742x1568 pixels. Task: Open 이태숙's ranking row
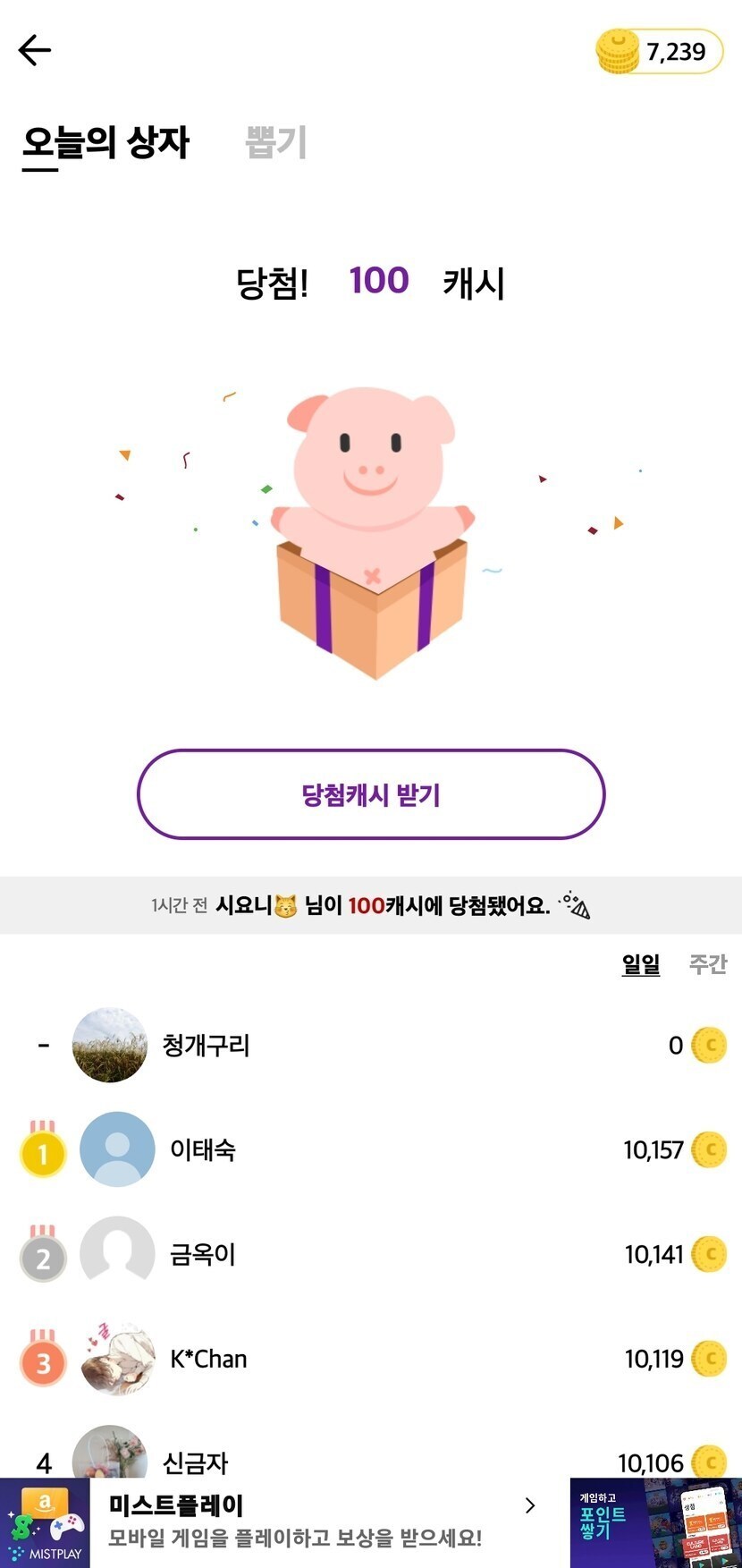[x=371, y=1149]
